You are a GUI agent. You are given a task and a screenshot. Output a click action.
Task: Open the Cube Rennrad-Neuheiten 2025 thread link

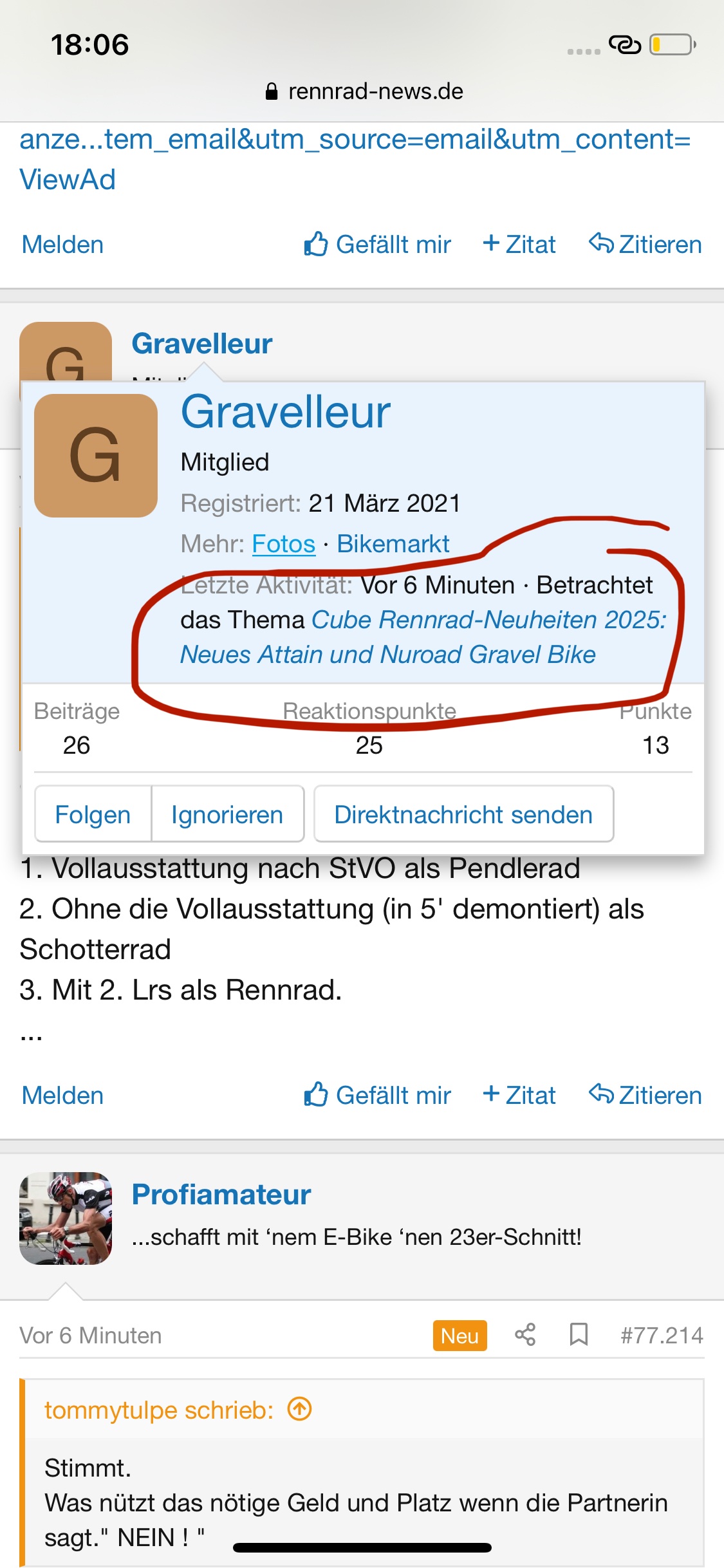coord(423,637)
